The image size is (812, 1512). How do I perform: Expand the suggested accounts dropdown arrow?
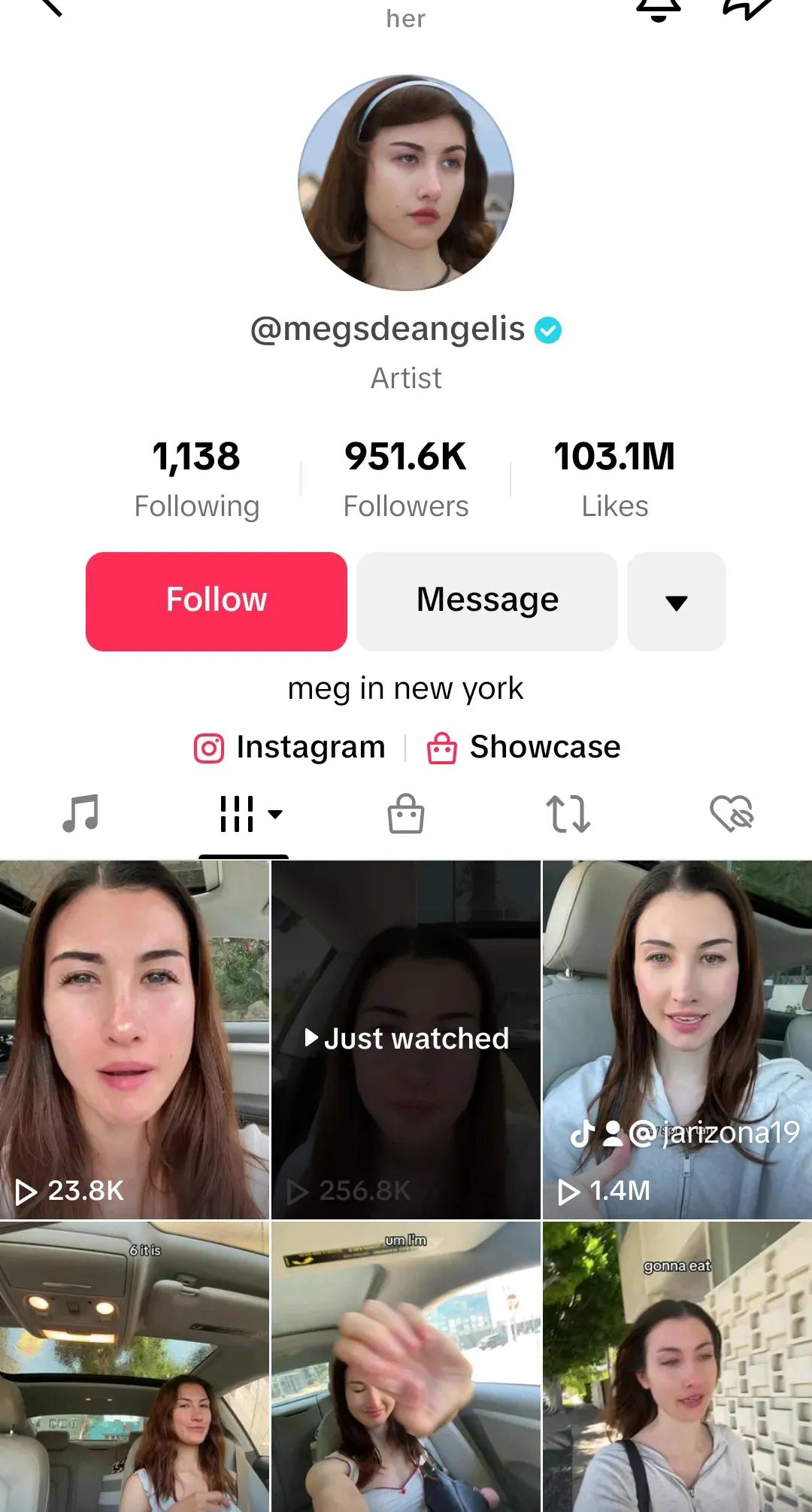point(676,601)
